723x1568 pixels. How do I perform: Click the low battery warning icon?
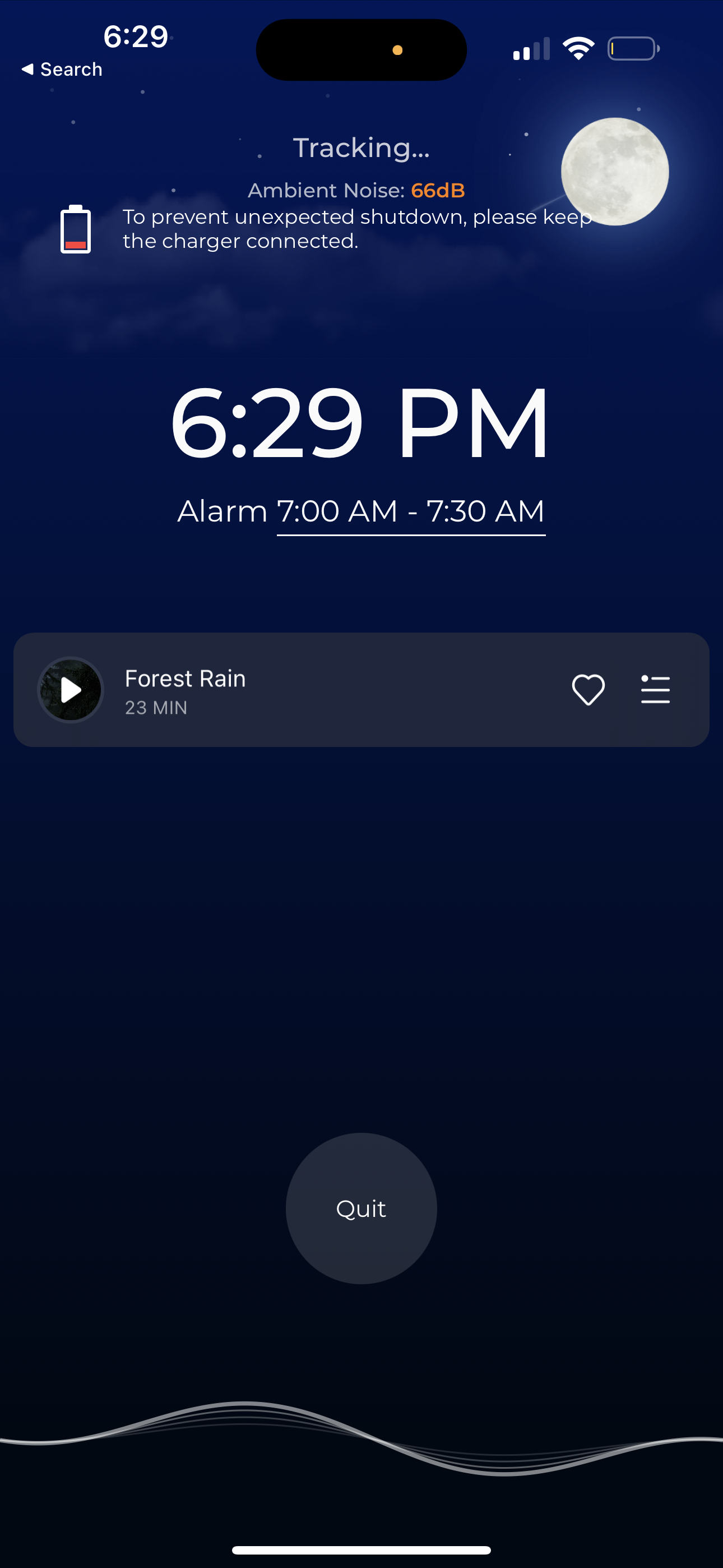pos(75,228)
